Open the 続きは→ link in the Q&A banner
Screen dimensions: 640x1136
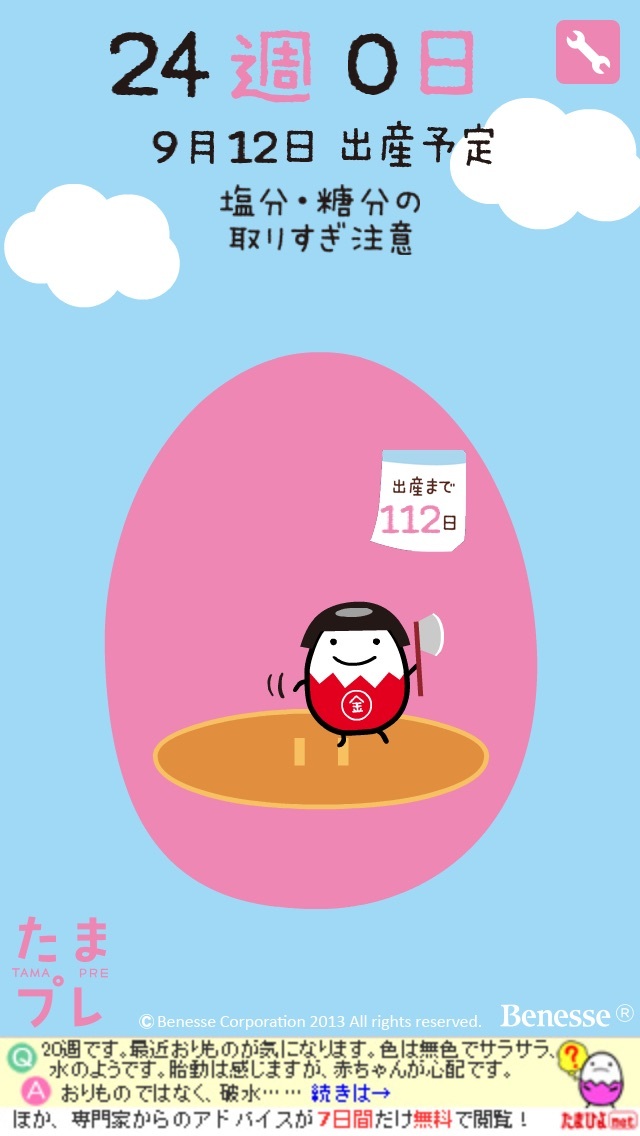click(x=350, y=1091)
